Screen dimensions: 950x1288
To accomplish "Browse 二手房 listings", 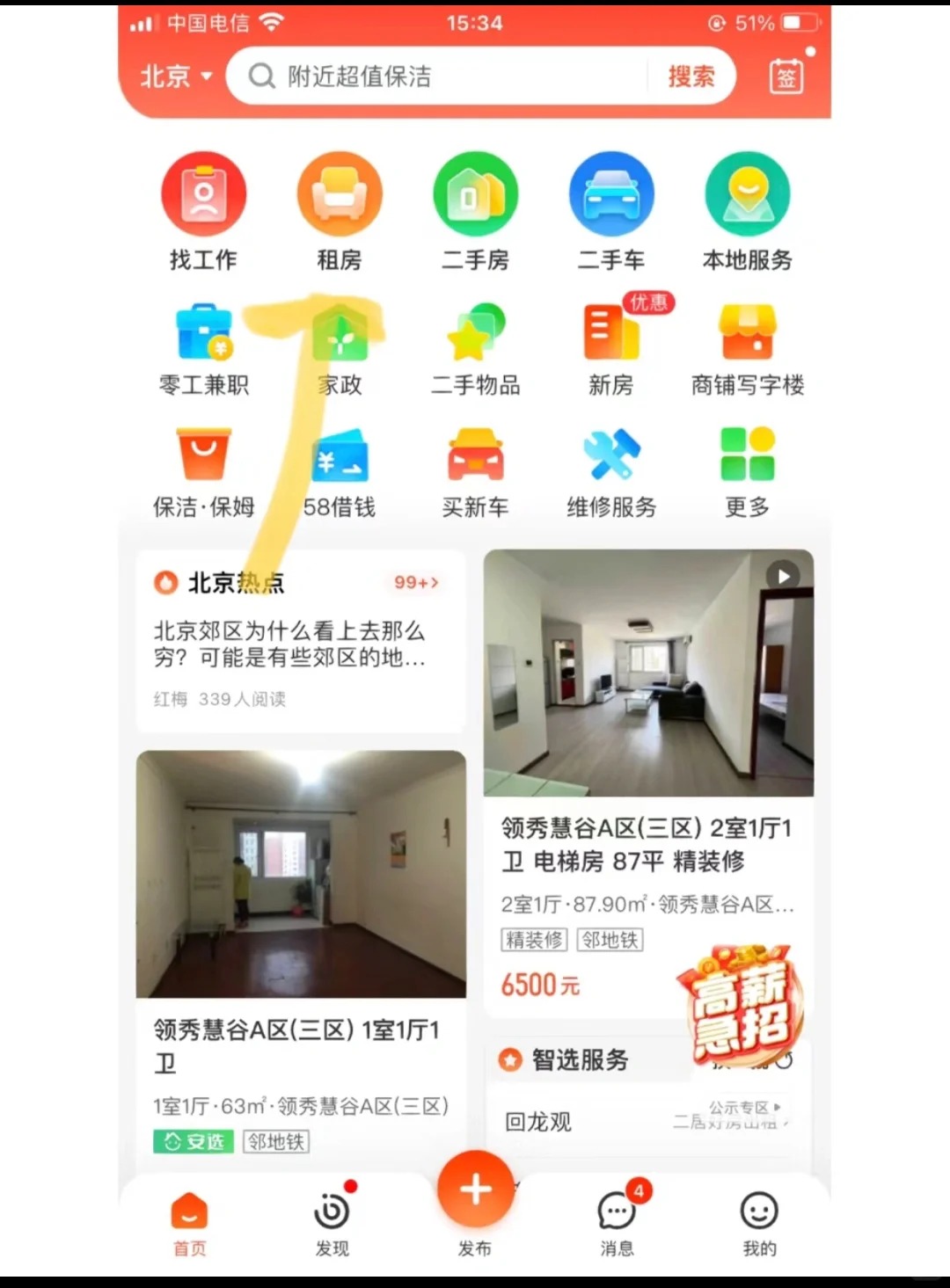I will [475, 211].
